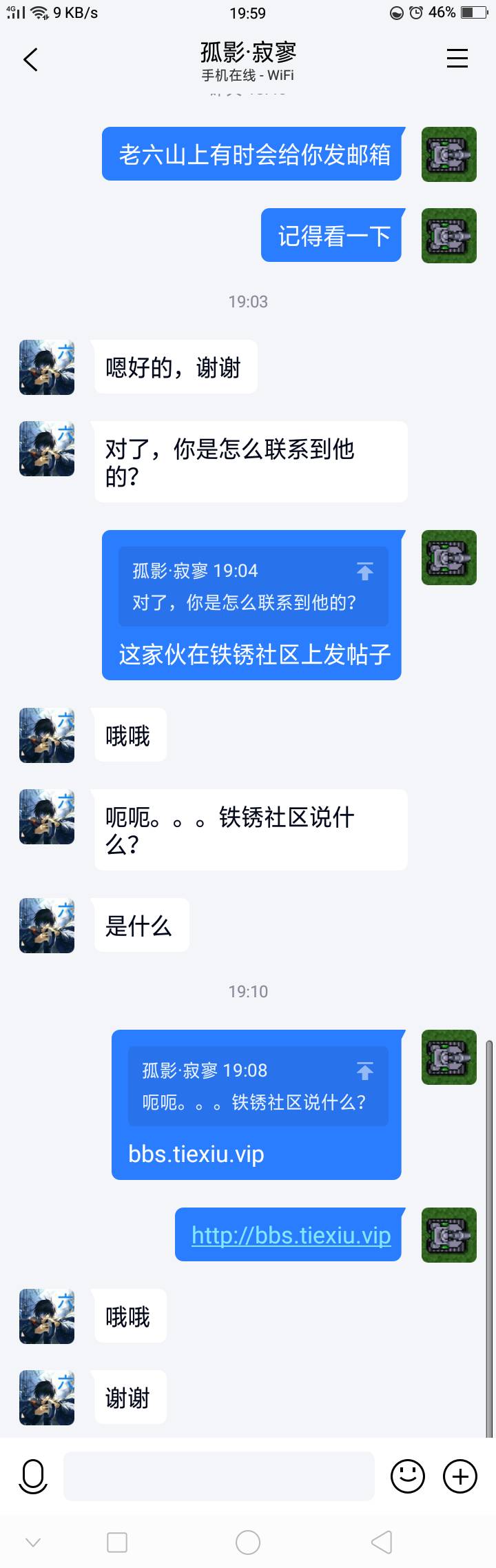View my avatar beside "记得看一下"

point(449,236)
